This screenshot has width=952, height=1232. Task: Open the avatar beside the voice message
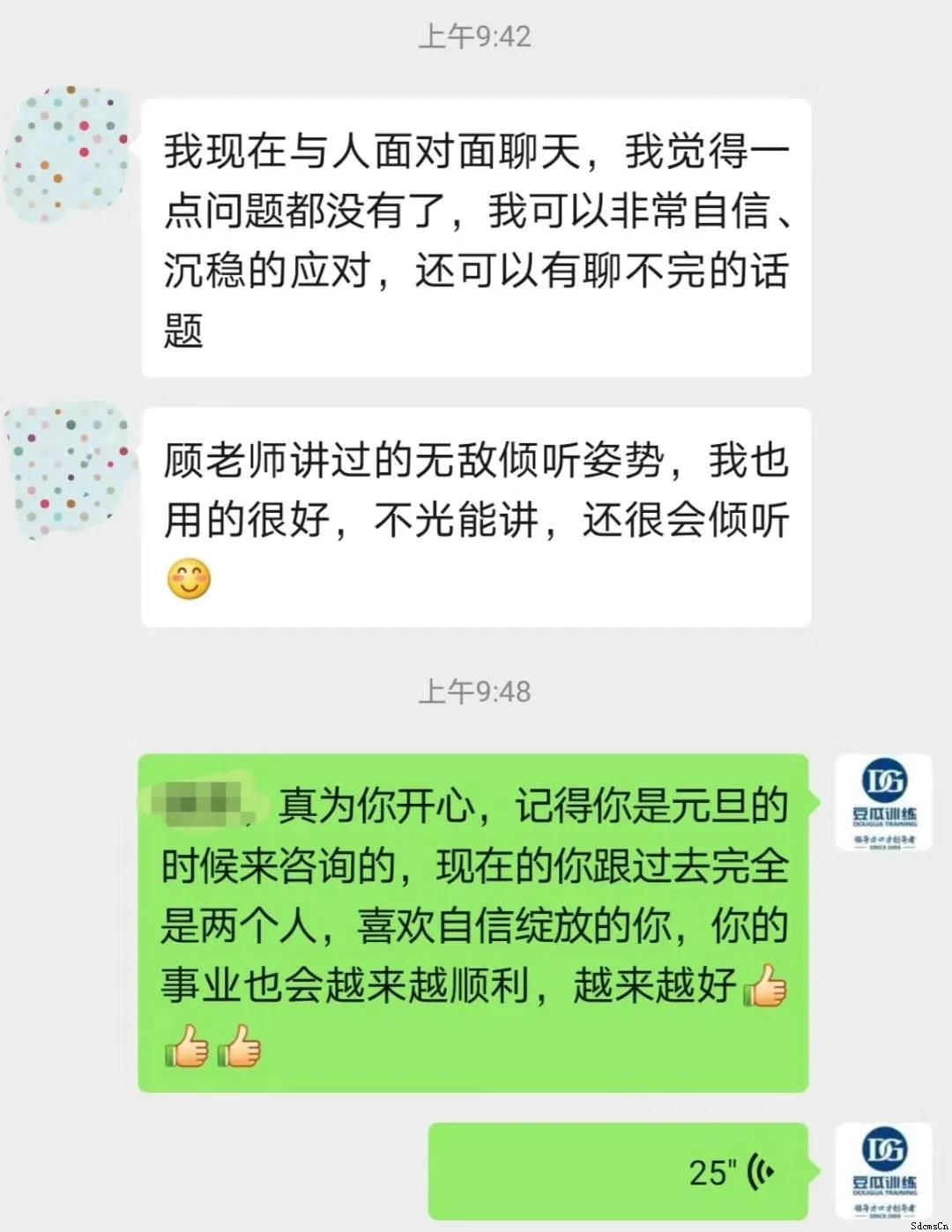(x=883, y=1170)
